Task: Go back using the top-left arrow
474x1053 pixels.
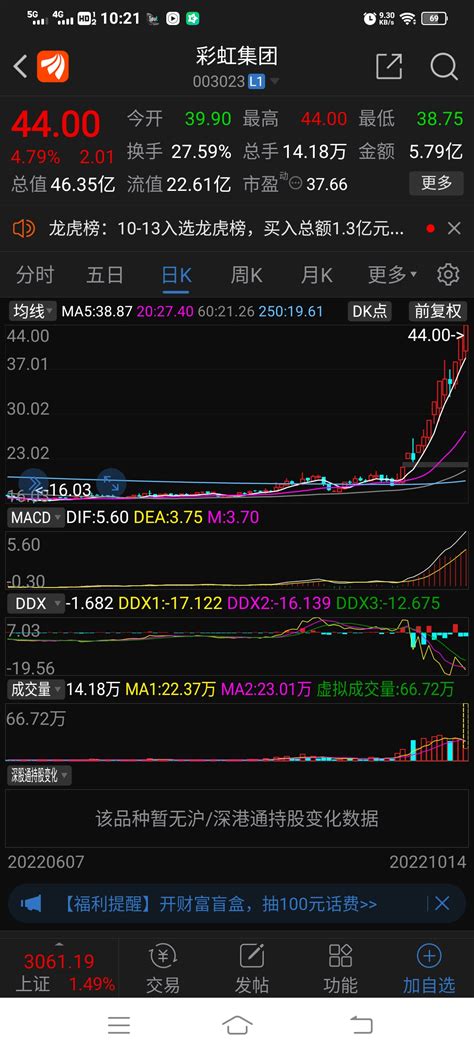Action: pyautogui.click(x=20, y=67)
